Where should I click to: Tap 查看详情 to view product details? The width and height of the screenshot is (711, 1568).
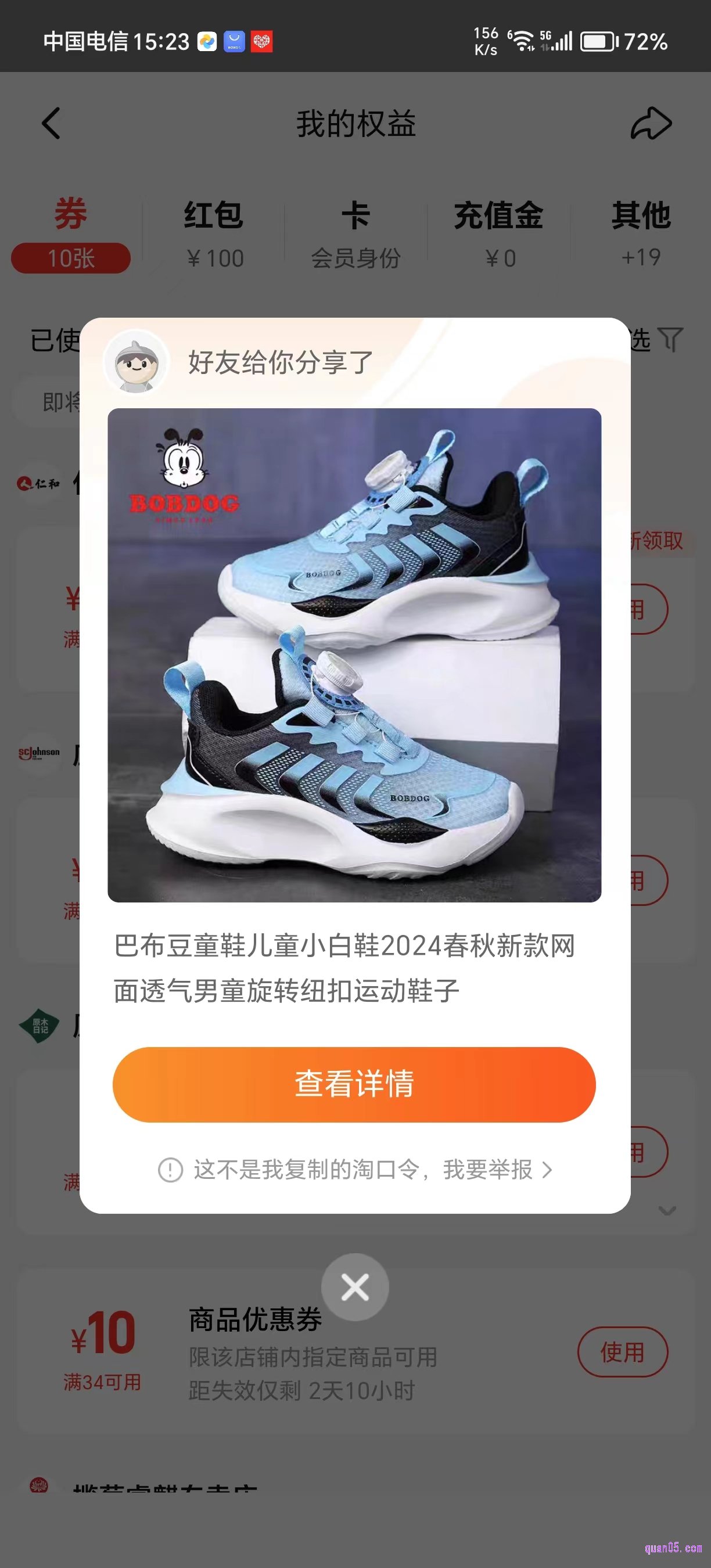(x=354, y=1084)
